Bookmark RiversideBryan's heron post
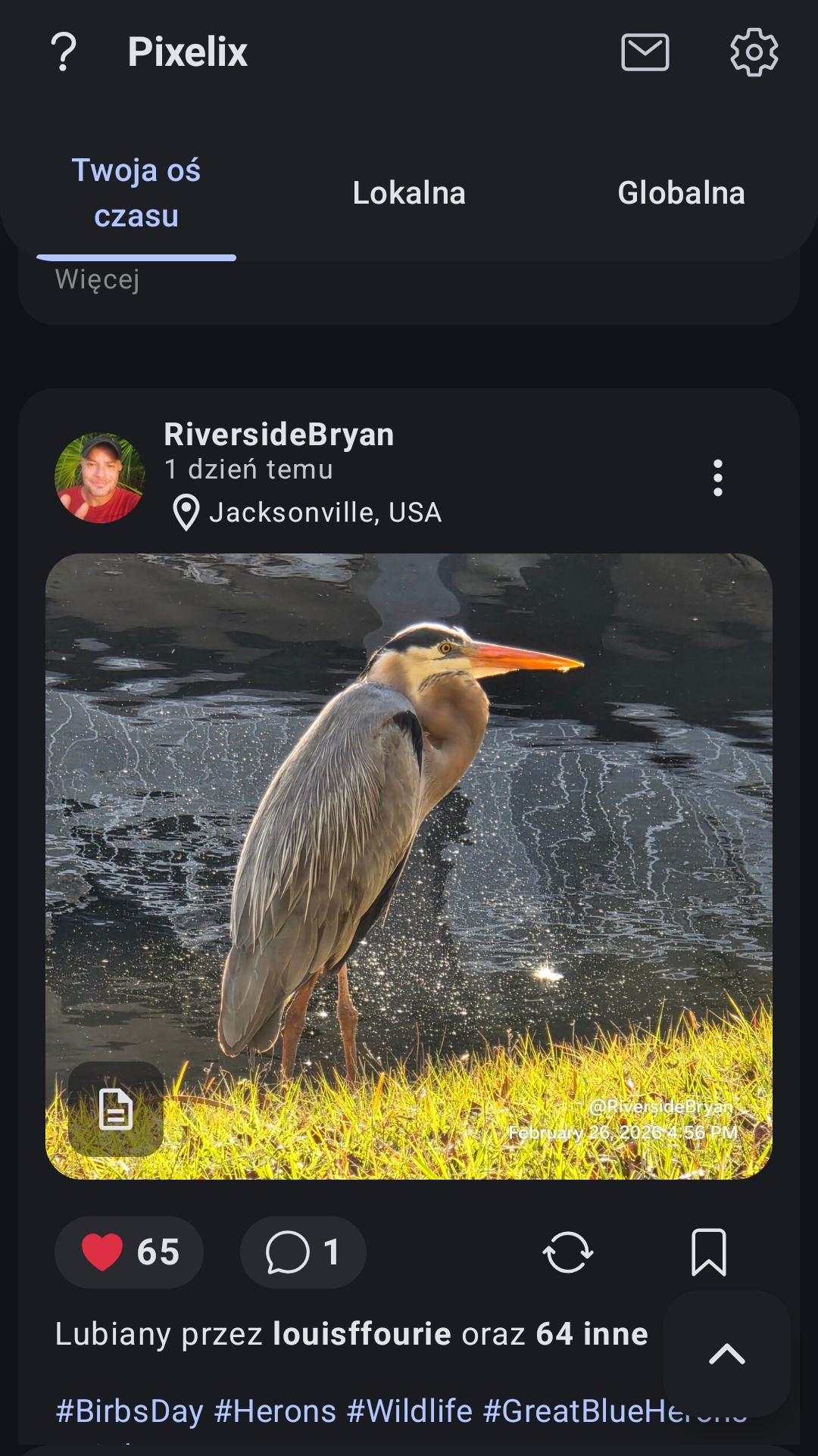This screenshot has width=818, height=1456. tap(709, 1252)
